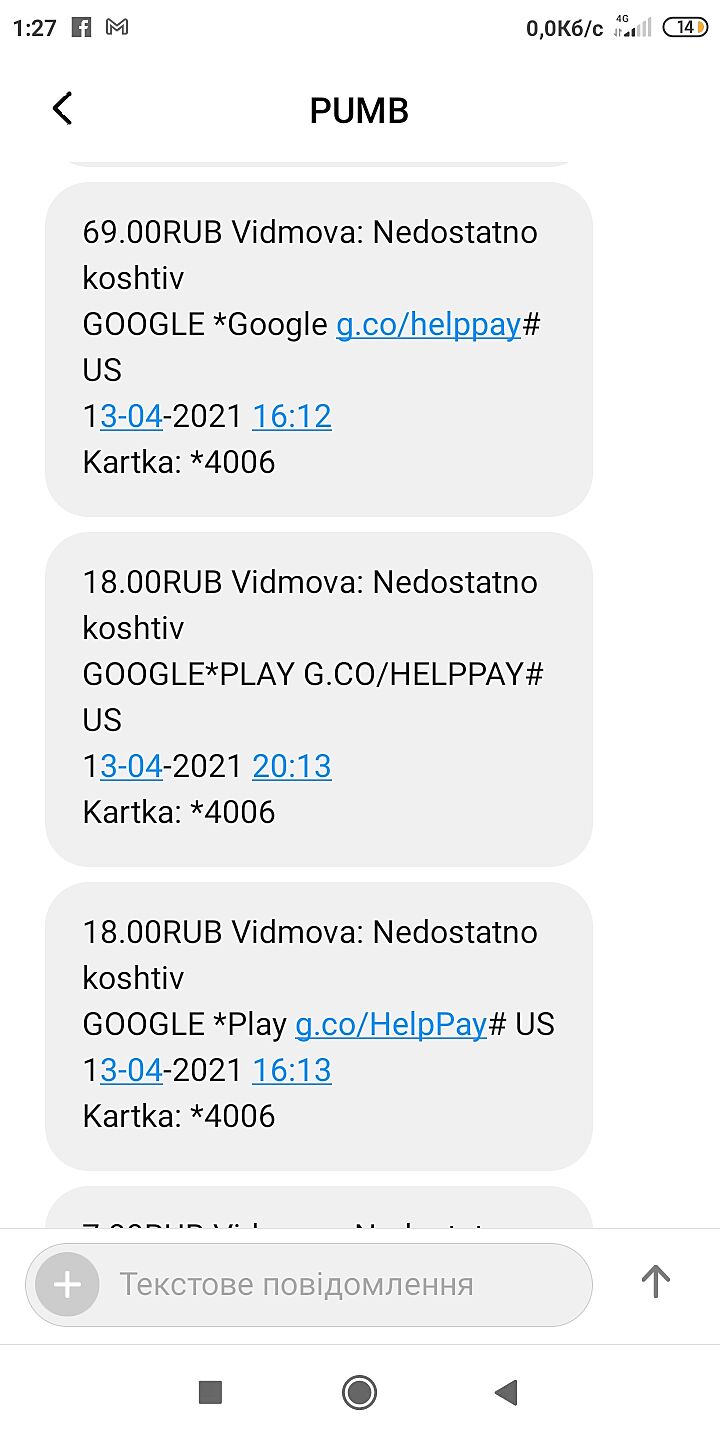The image size is (720, 1440).
Task: Tap the 16:12 time link
Action: [292, 416]
